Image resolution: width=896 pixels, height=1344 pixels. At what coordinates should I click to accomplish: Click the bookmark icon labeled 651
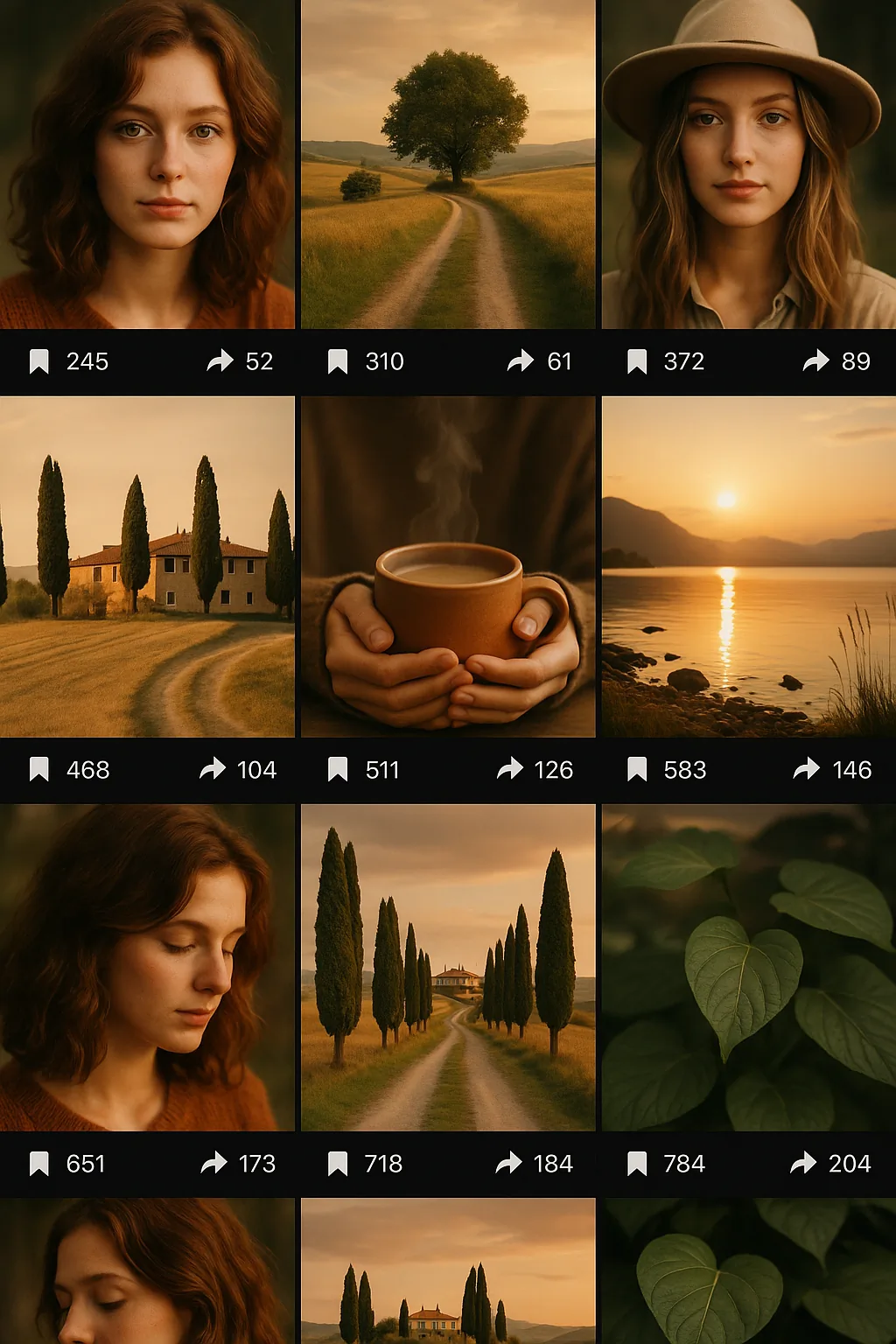[39, 1165]
